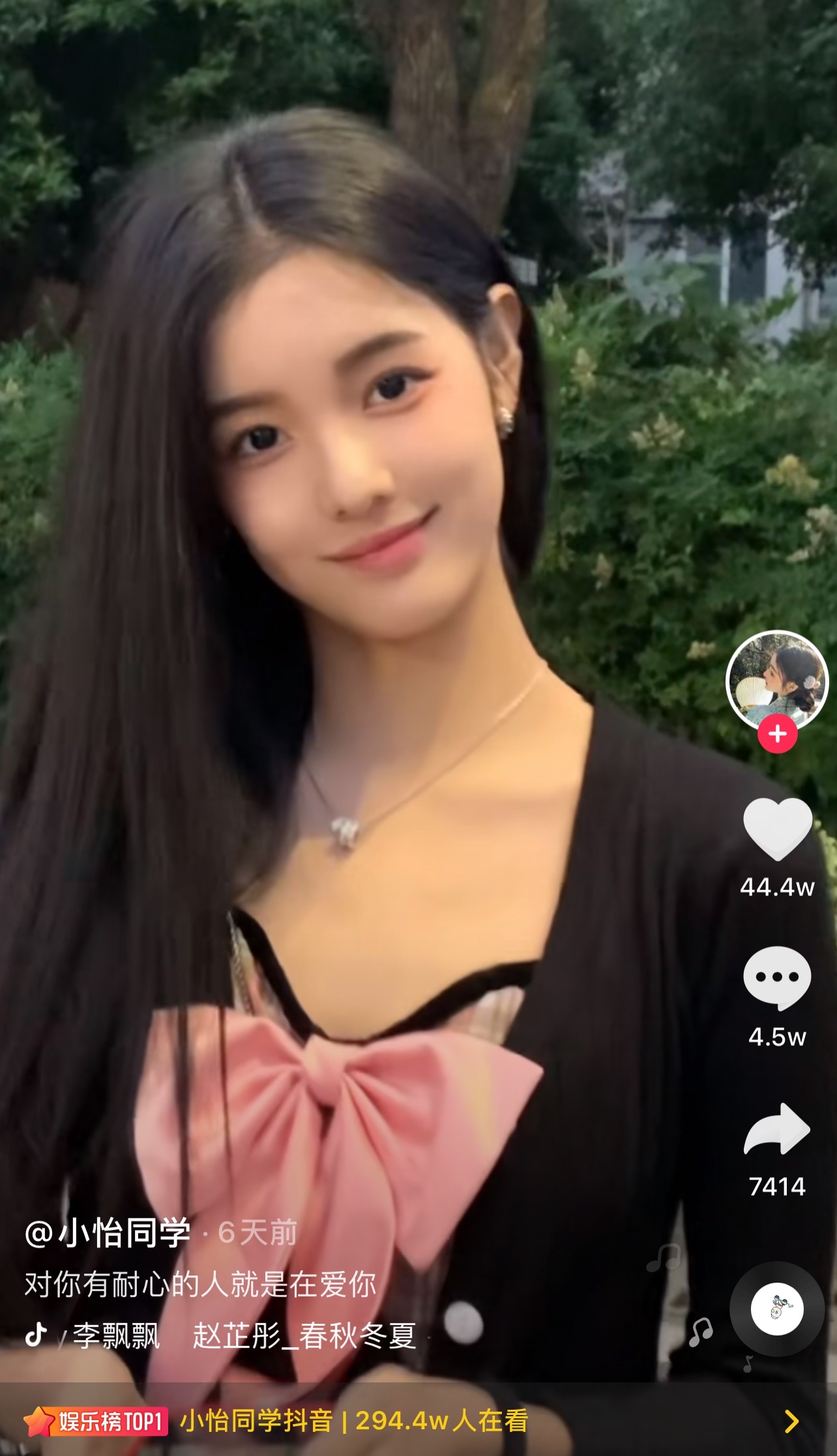Screen dimensions: 837x1456
Task: Open the comments with 4.5w replies
Action: [777, 978]
